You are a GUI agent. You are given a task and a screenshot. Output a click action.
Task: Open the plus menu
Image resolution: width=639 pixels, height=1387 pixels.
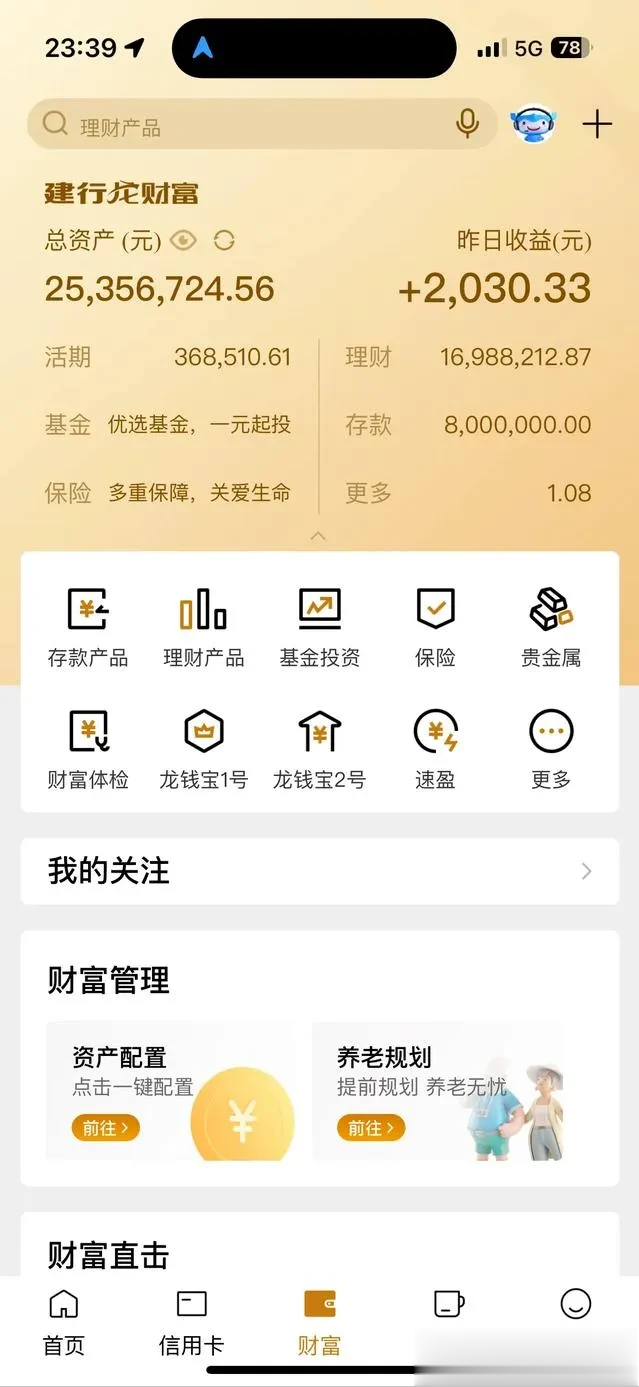pyautogui.click(x=597, y=124)
